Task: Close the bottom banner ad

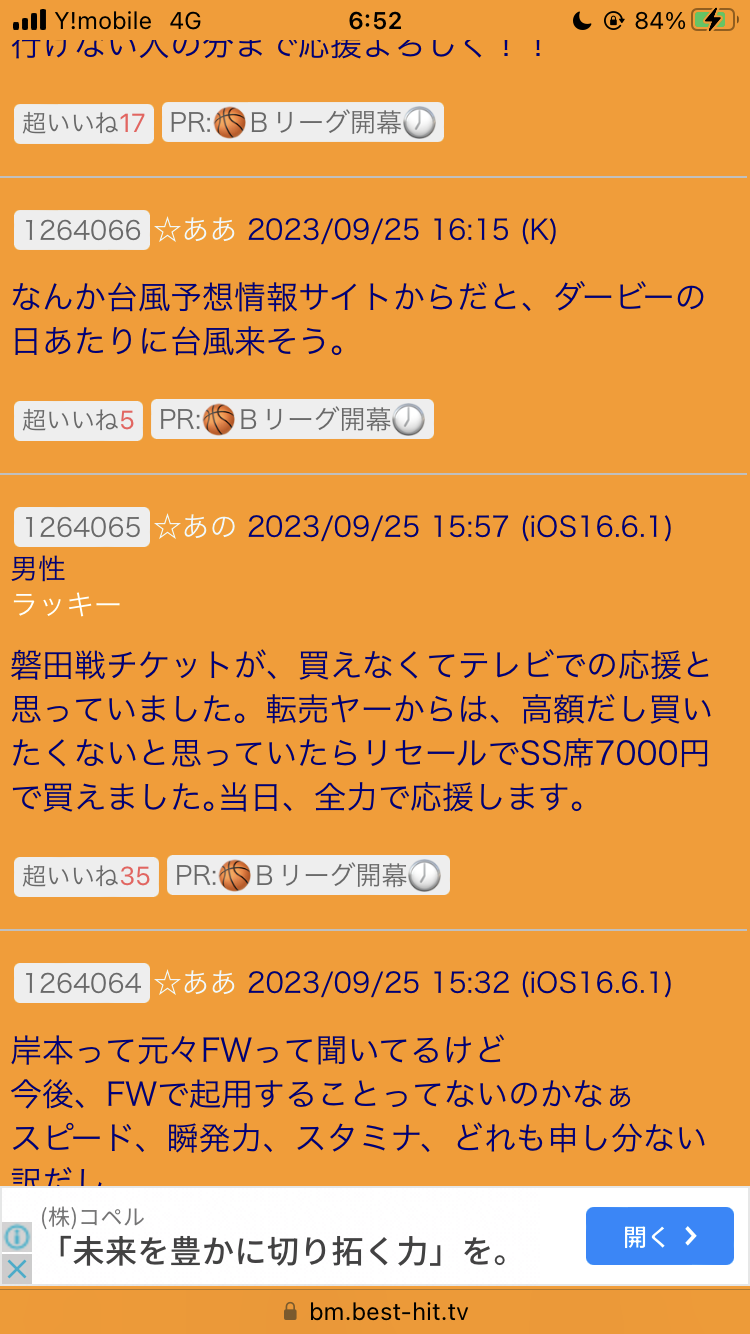Action: [16, 1269]
